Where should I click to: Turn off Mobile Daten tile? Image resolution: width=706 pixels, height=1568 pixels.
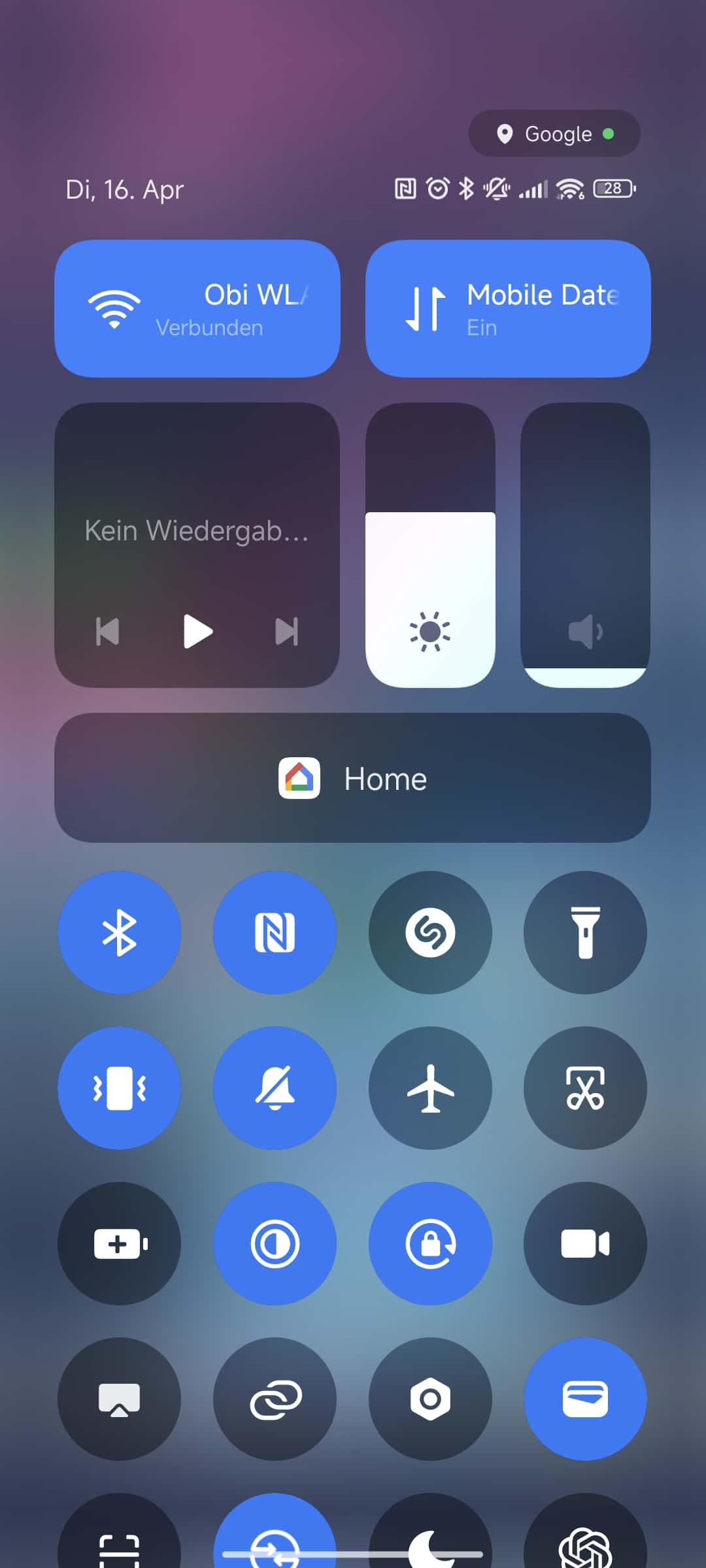coord(508,308)
